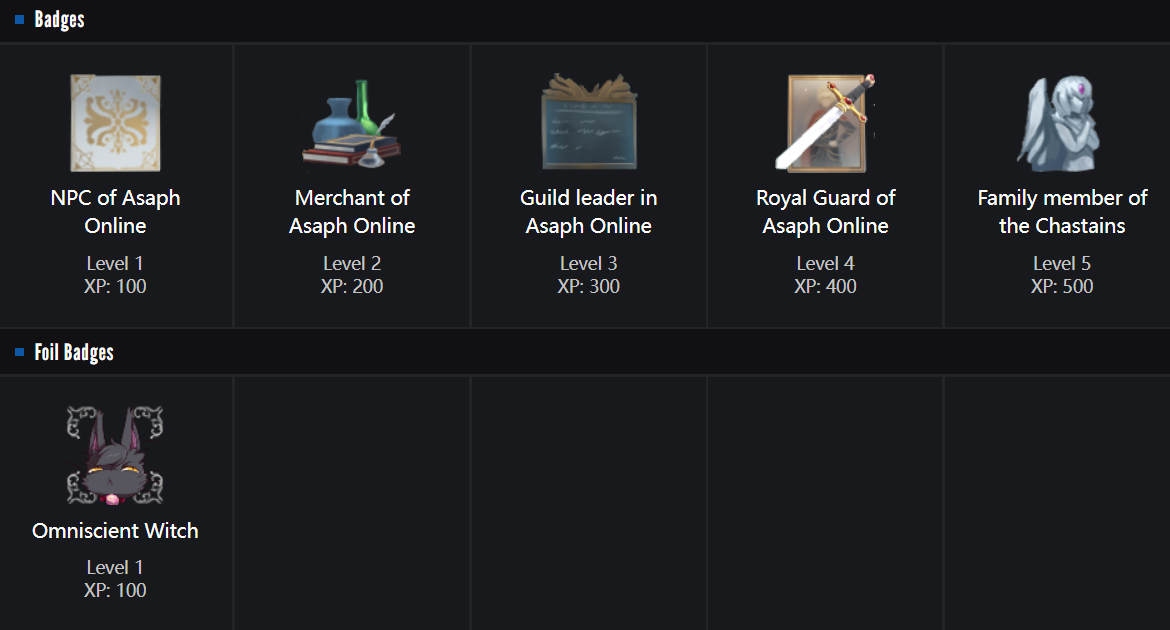Open the NPC of Asaph Online badge
This screenshot has height=630, width=1170.
115,123
